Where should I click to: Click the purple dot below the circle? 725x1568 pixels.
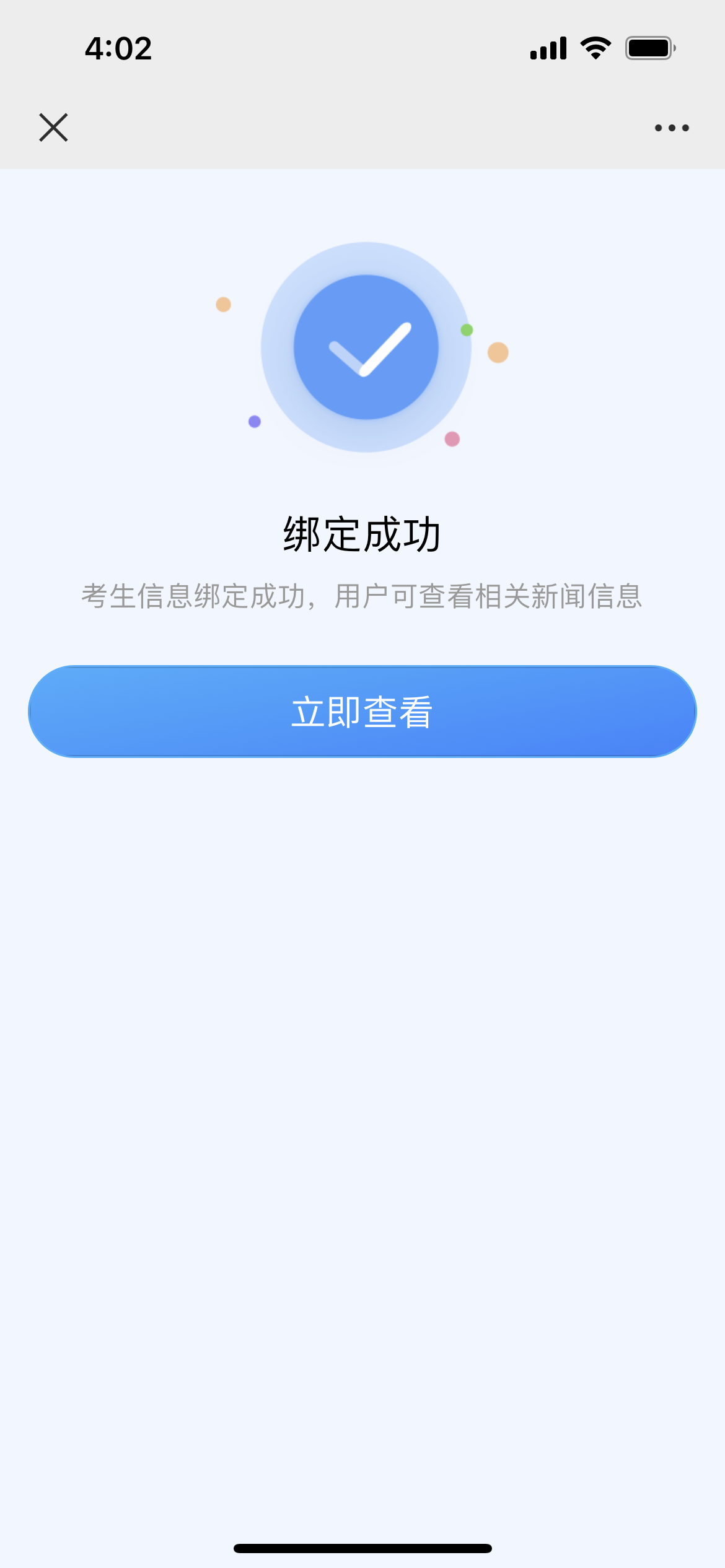coord(253,420)
